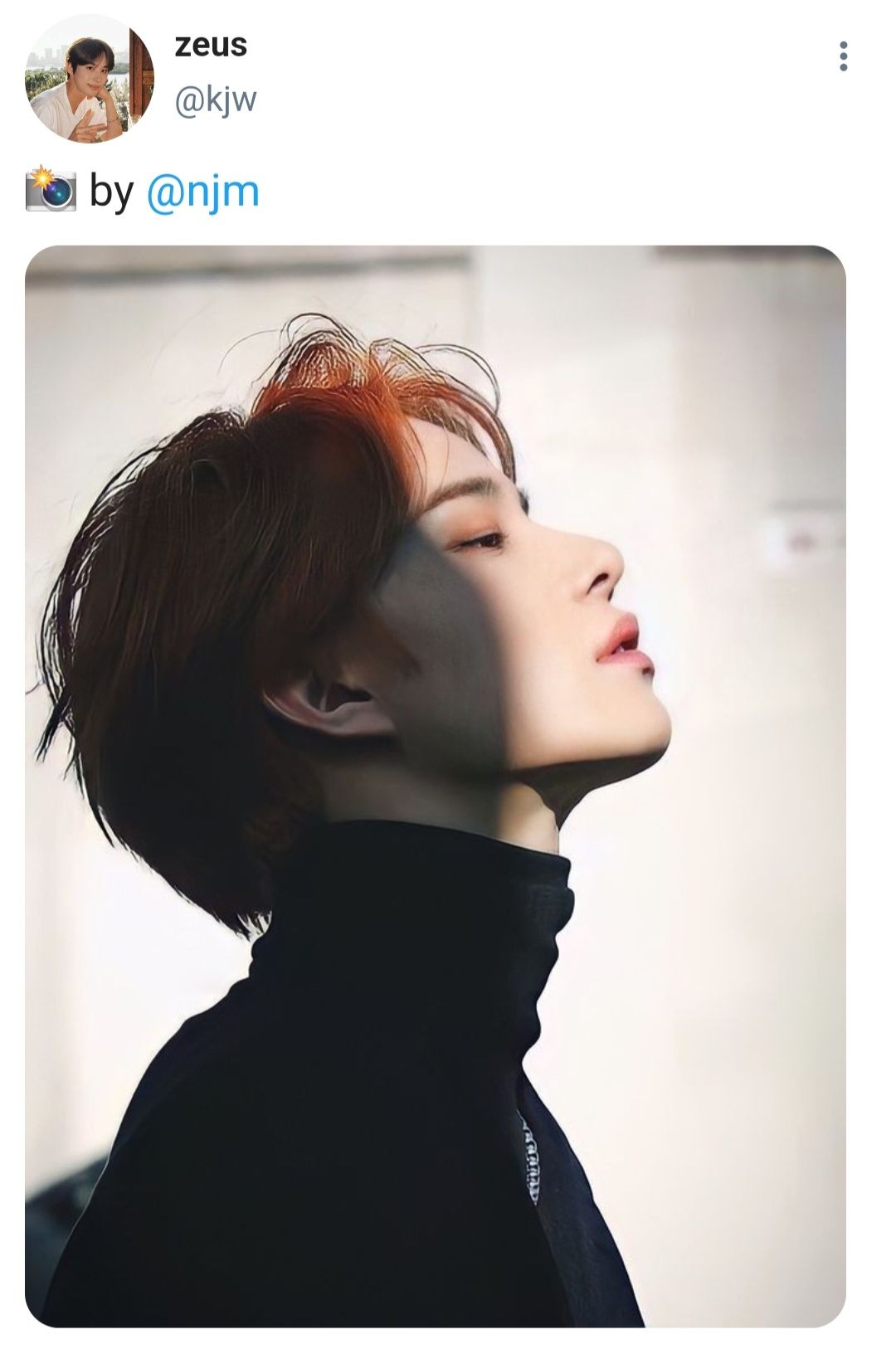This screenshot has height=1349, width=896.
Task: Open the tweet's three-dot overflow menu
Action: 843,56
